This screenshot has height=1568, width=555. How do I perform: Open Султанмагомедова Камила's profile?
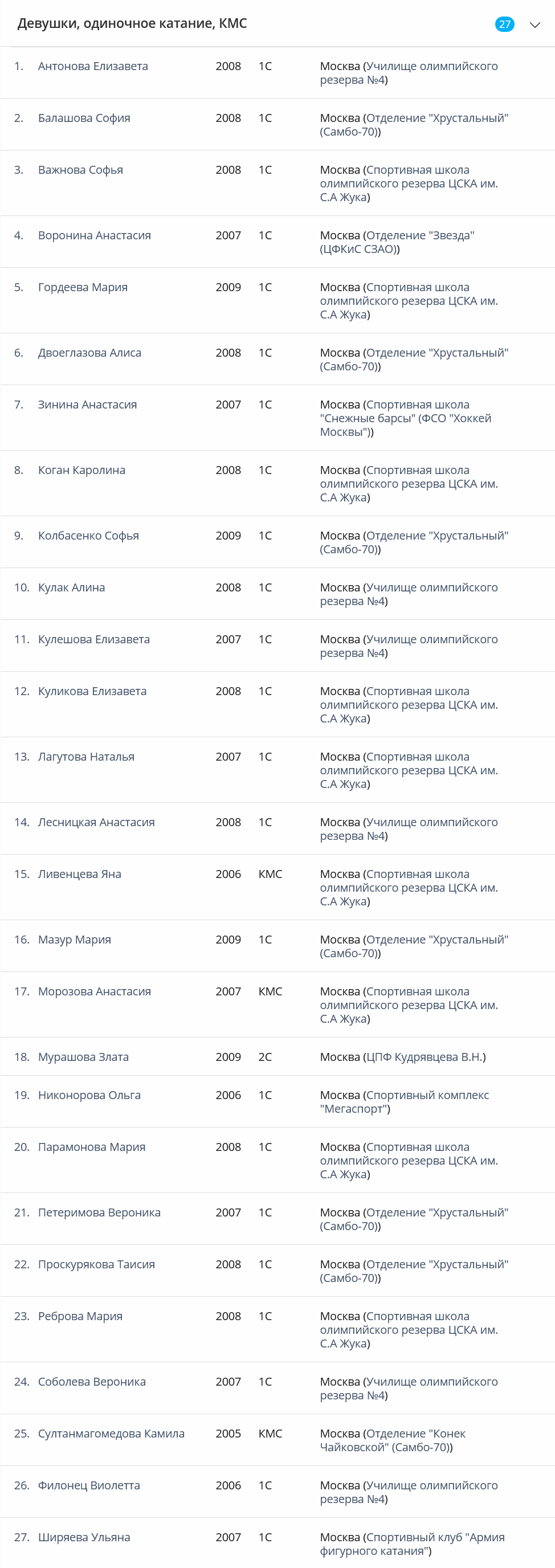pos(111,1434)
